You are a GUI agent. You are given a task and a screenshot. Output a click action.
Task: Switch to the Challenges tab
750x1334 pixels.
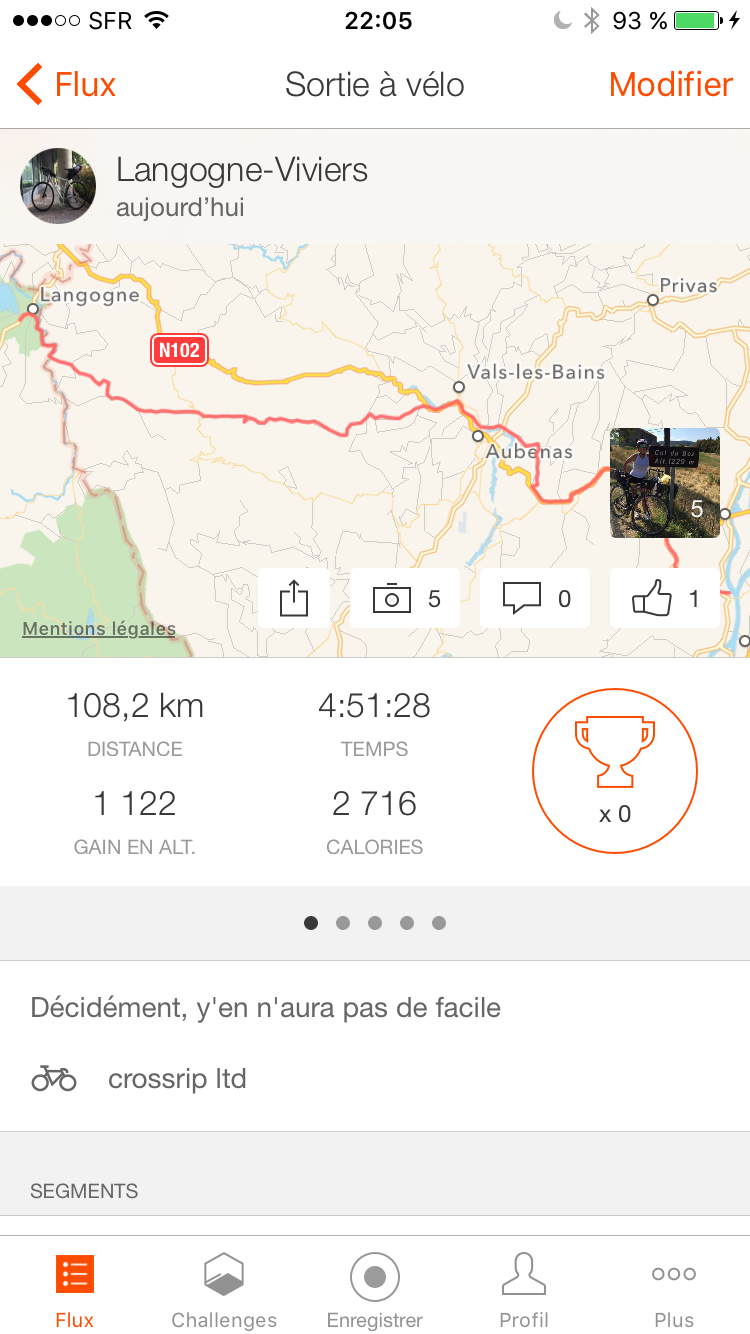(224, 1291)
